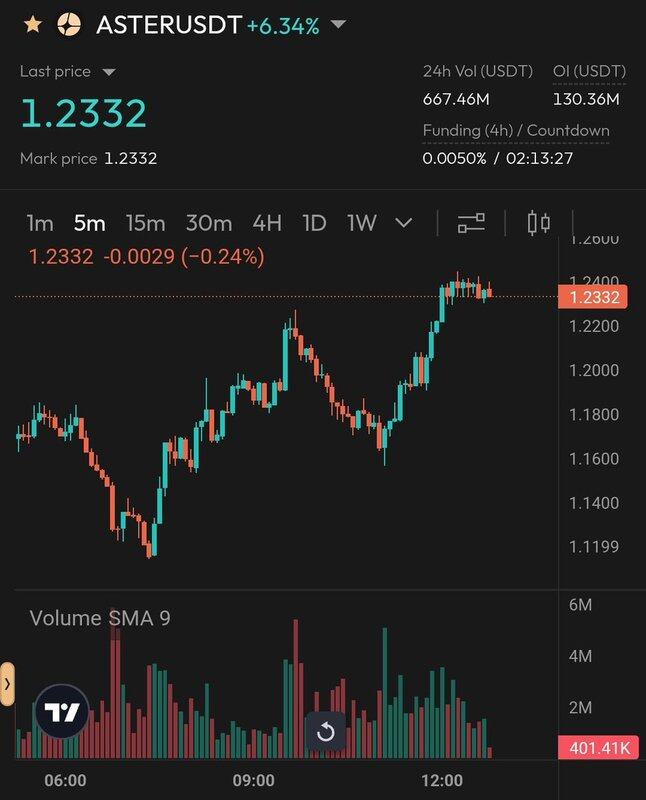Toggle the favorite star for ASTERUSDT
This screenshot has height=800, width=646.
coord(33,26)
